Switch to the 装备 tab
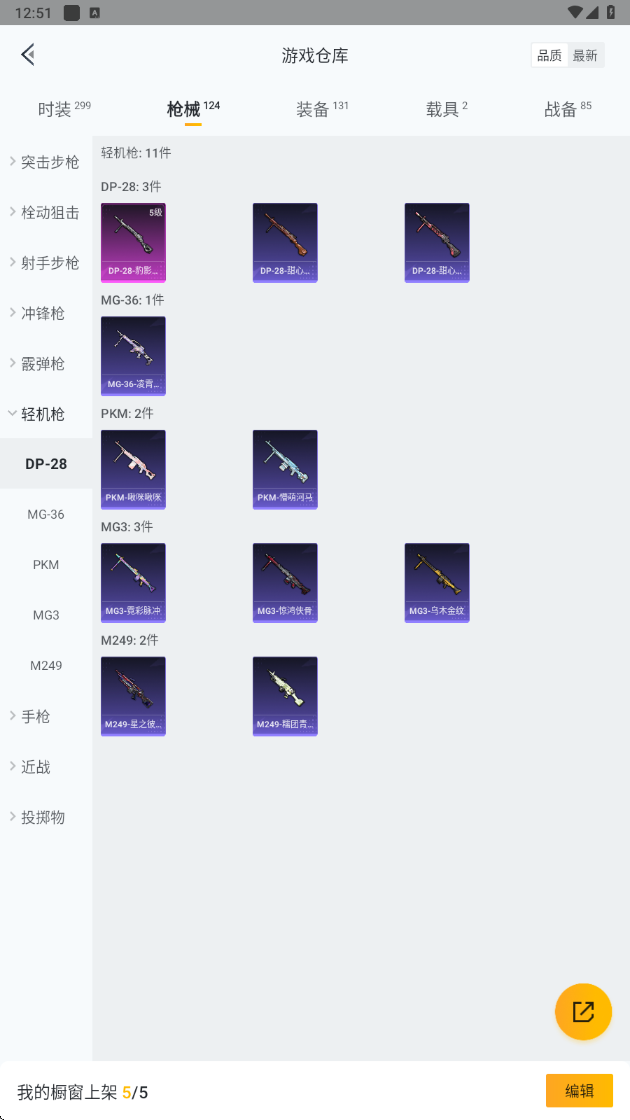This screenshot has width=630, height=1120. click(x=321, y=109)
